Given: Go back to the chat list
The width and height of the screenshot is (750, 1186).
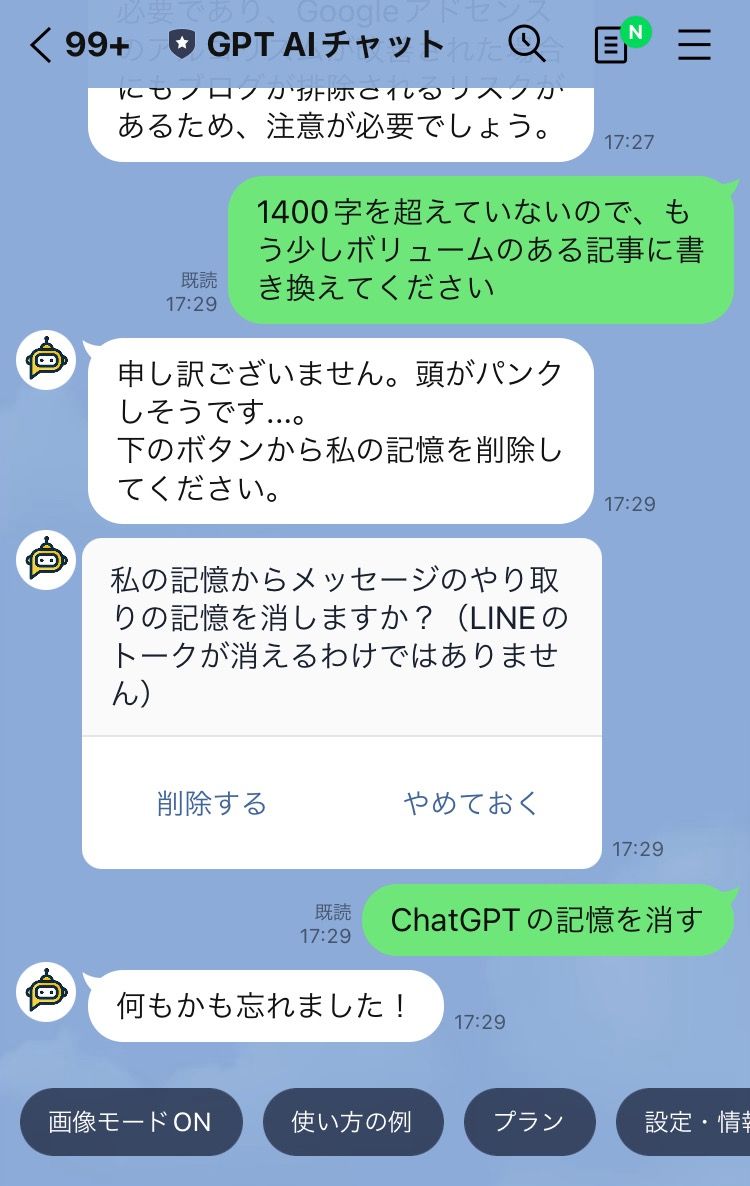Looking at the screenshot, I should coord(40,45).
